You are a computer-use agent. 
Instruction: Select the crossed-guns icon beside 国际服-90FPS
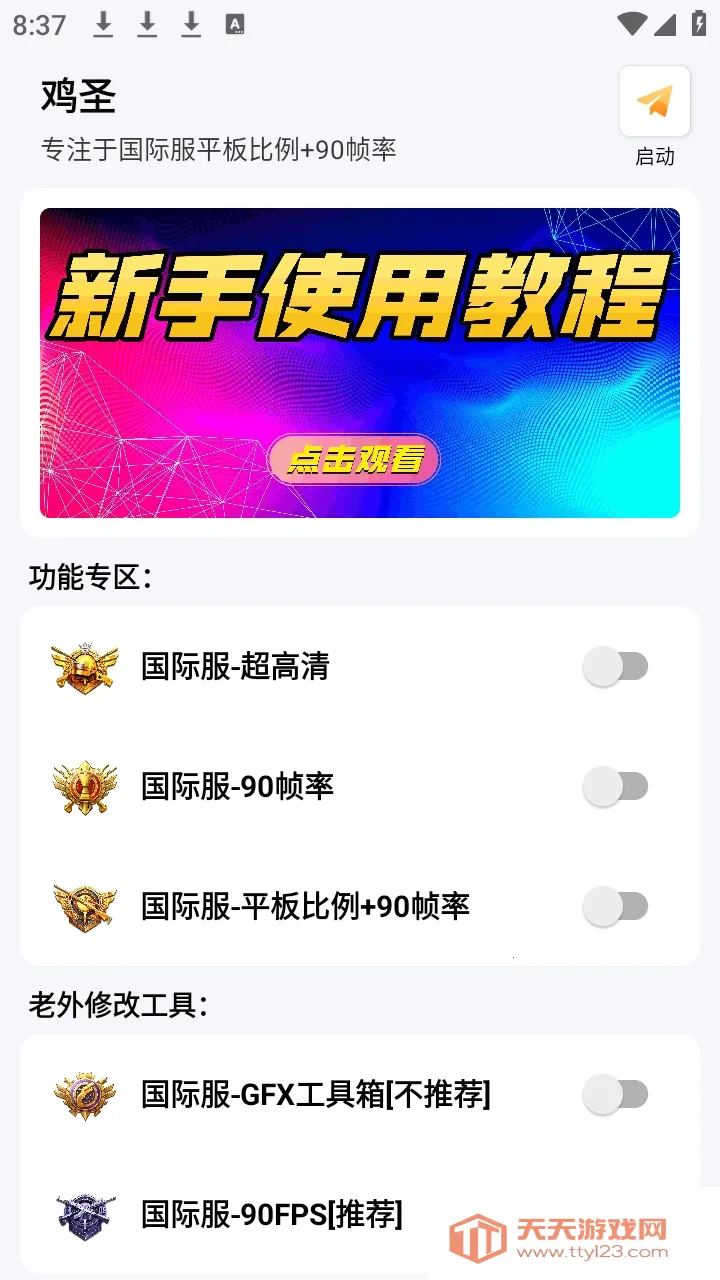(x=85, y=1215)
